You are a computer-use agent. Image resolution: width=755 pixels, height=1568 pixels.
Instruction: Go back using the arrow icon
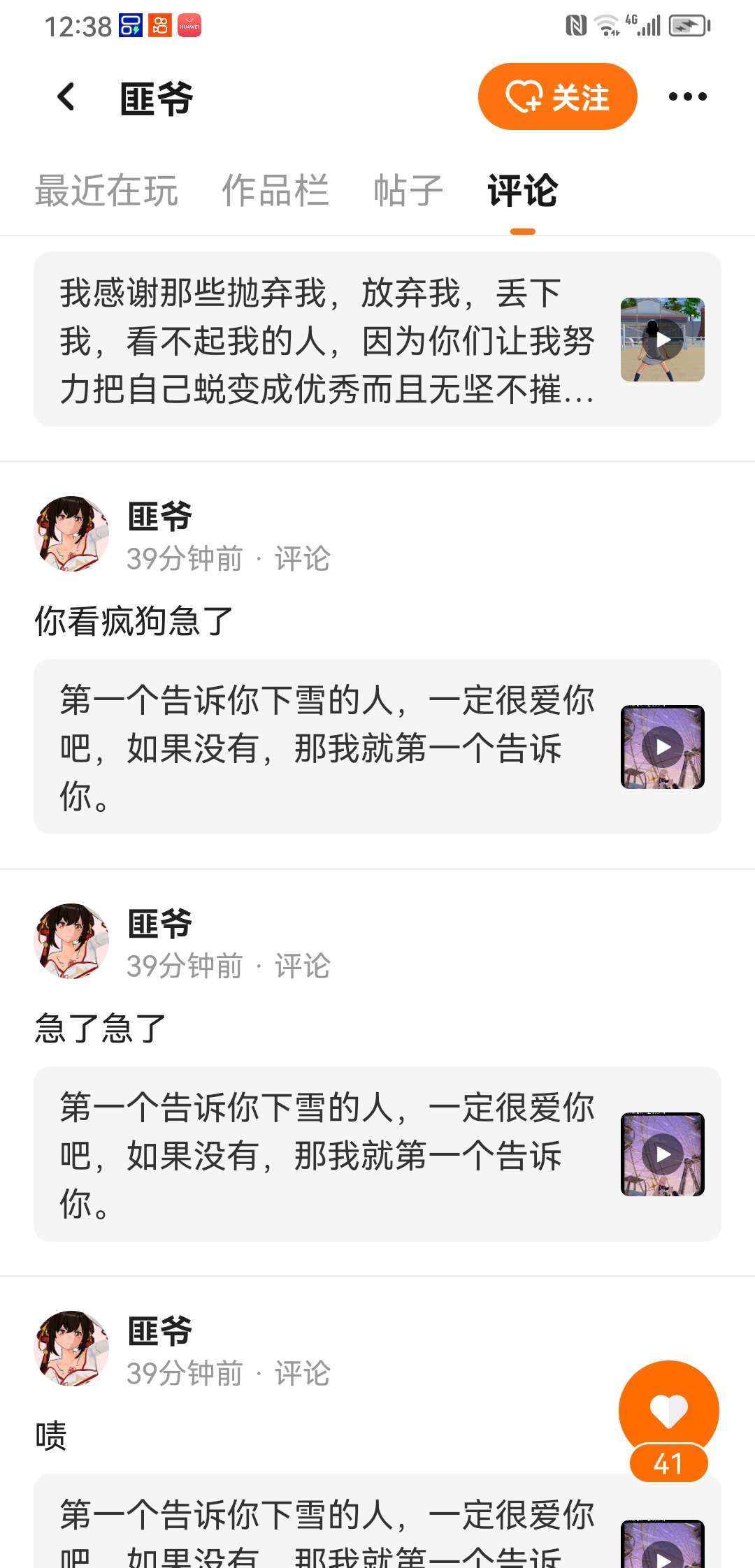66,96
